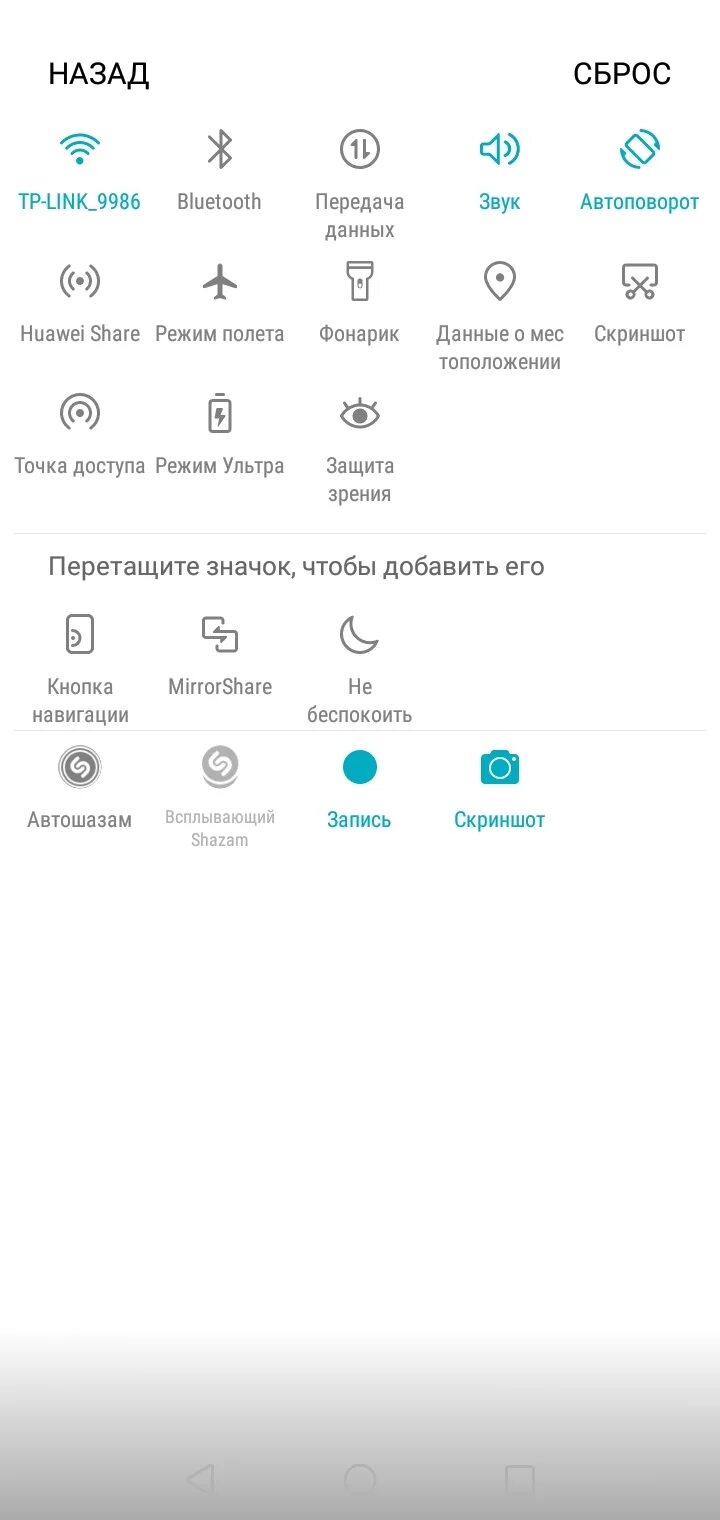Tap the Звук sound tile
Image resolution: width=720 pixels, height=1520 pixels.
coord(499,171)
